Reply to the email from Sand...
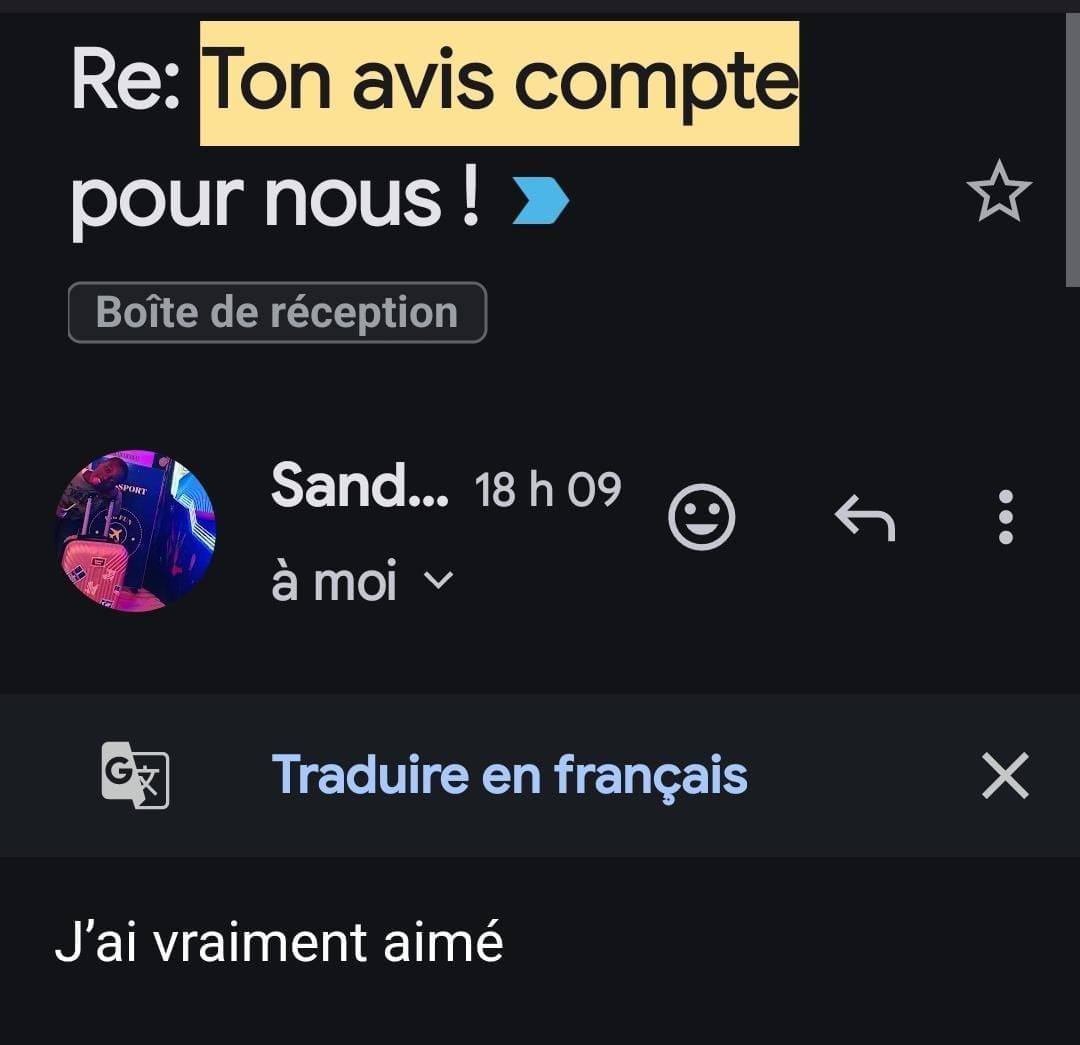The width and height of the screenshot is (1080, 1045). pyautogui.click(x=864, y=518)
